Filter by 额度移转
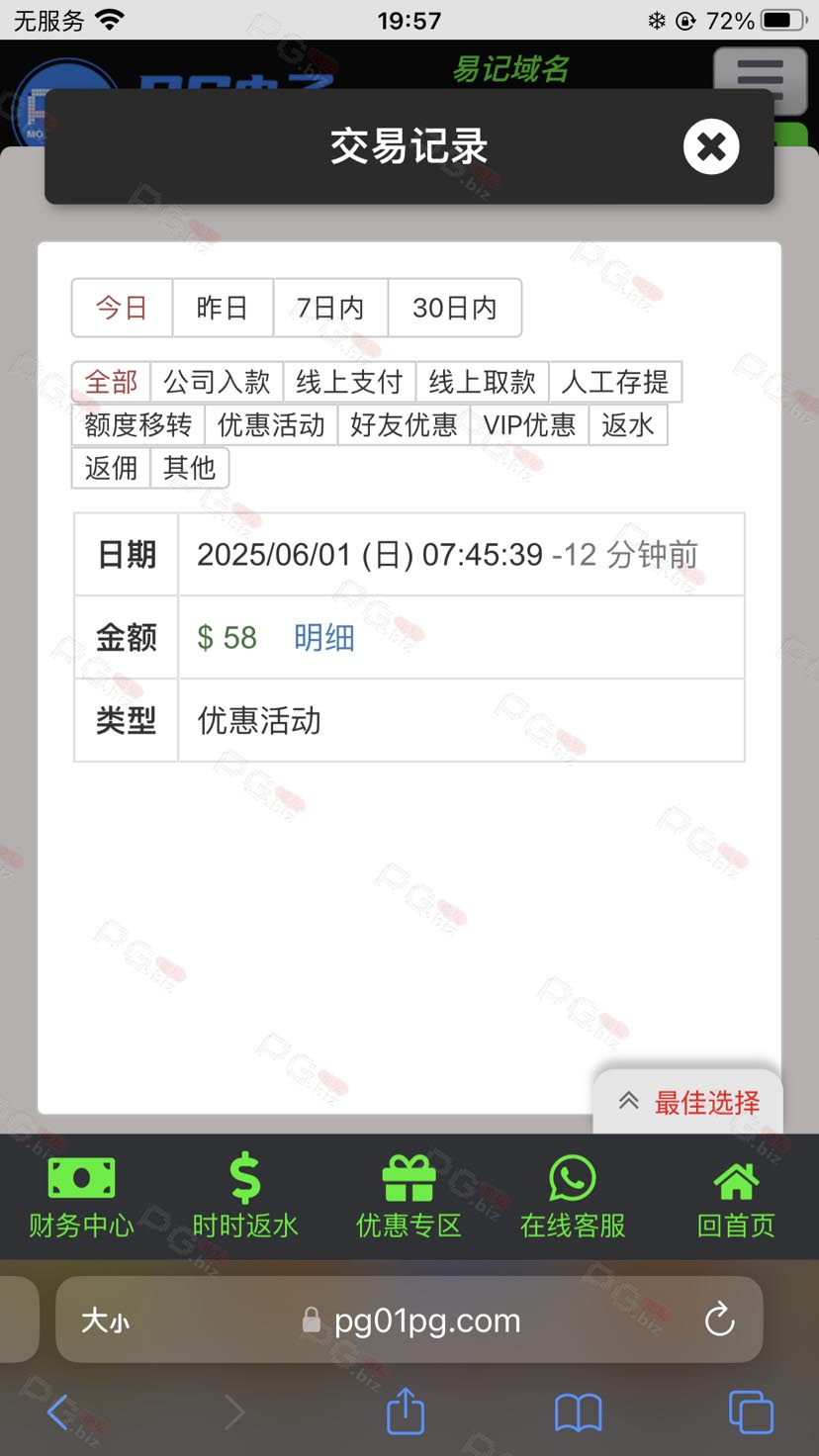The width and height of the screenshot is (819, 1456). click(138, 424)
